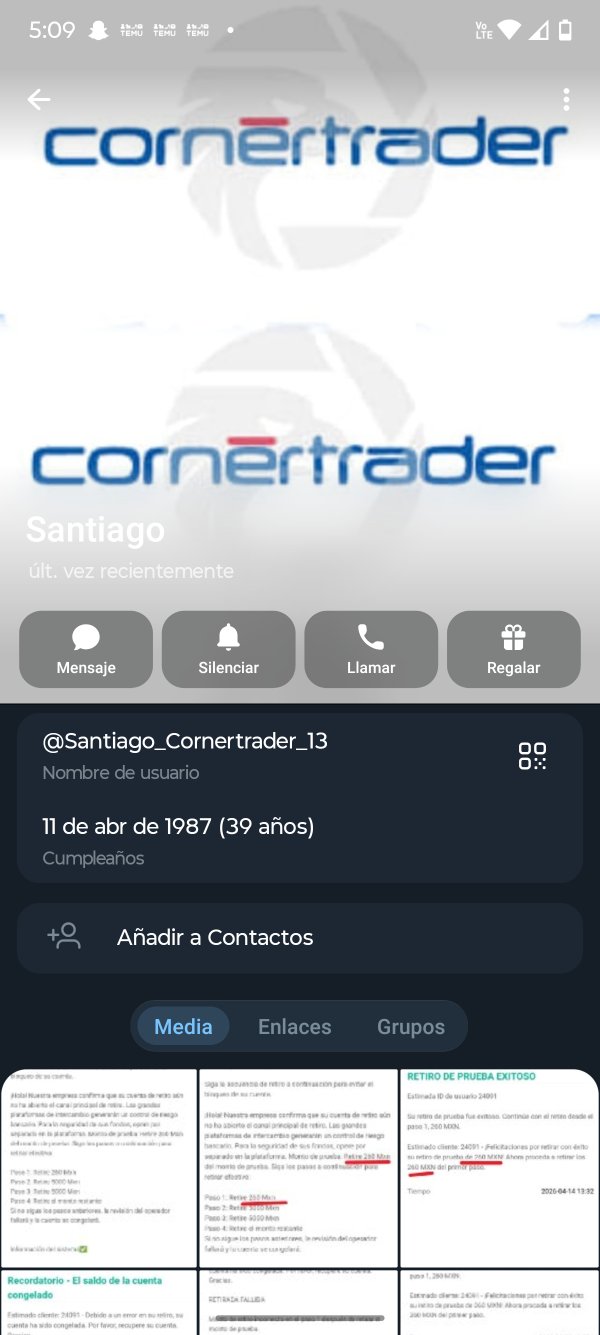Mute notifications with Silenciar

click(x=228, y=649)
